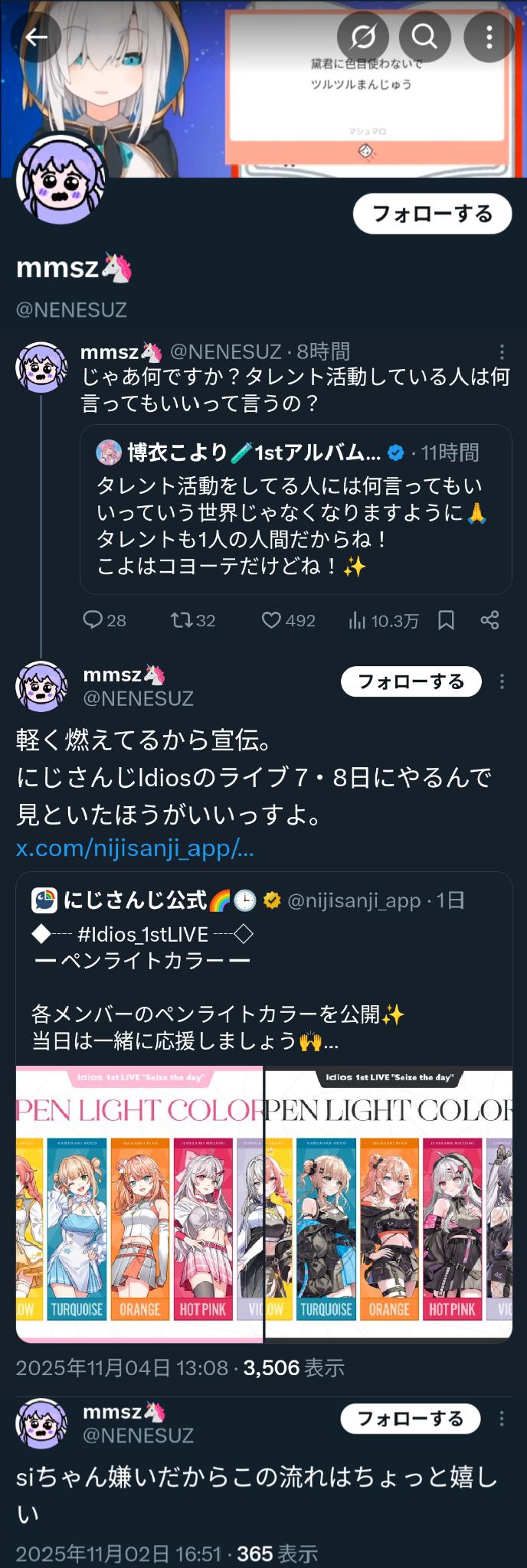Share the tweet quoting 博衣こより
This screenshot has width=527, height=1568.
click(x=490, y=620)
